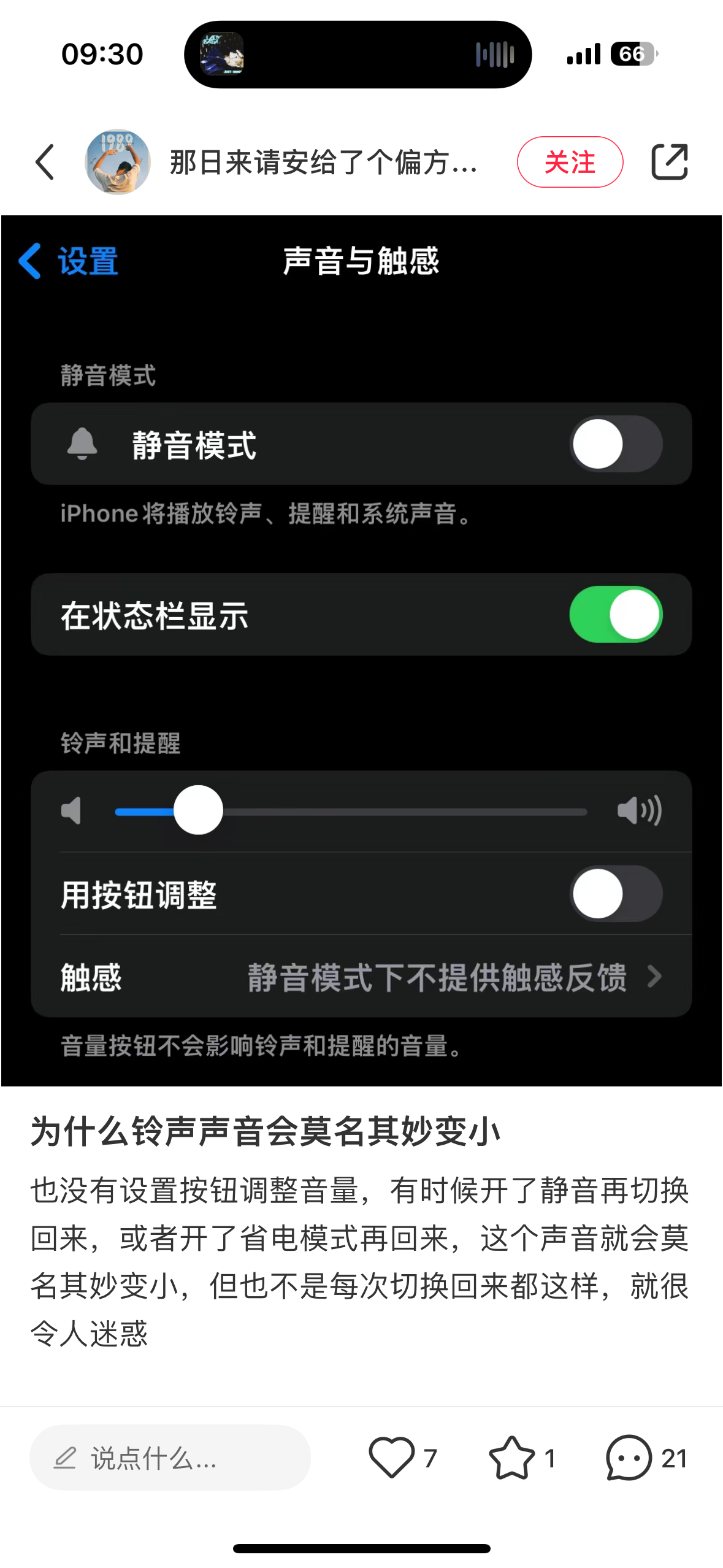This screenshot has width=723, height=1568.
Task: Open the posted settings screenshot image
Action: [x=361, y=650]
